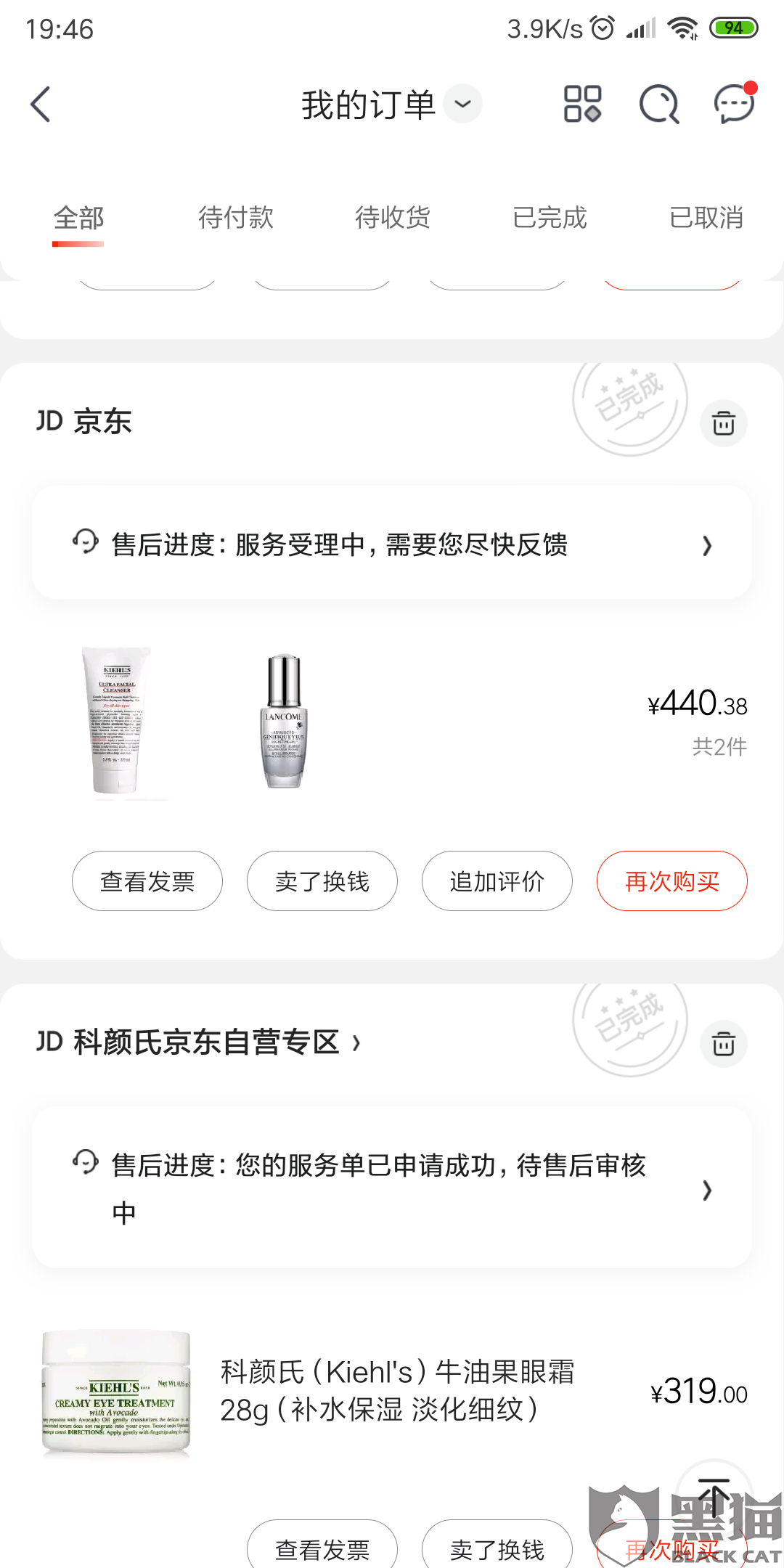View the 已取消 orders tab

pos(706,218)
